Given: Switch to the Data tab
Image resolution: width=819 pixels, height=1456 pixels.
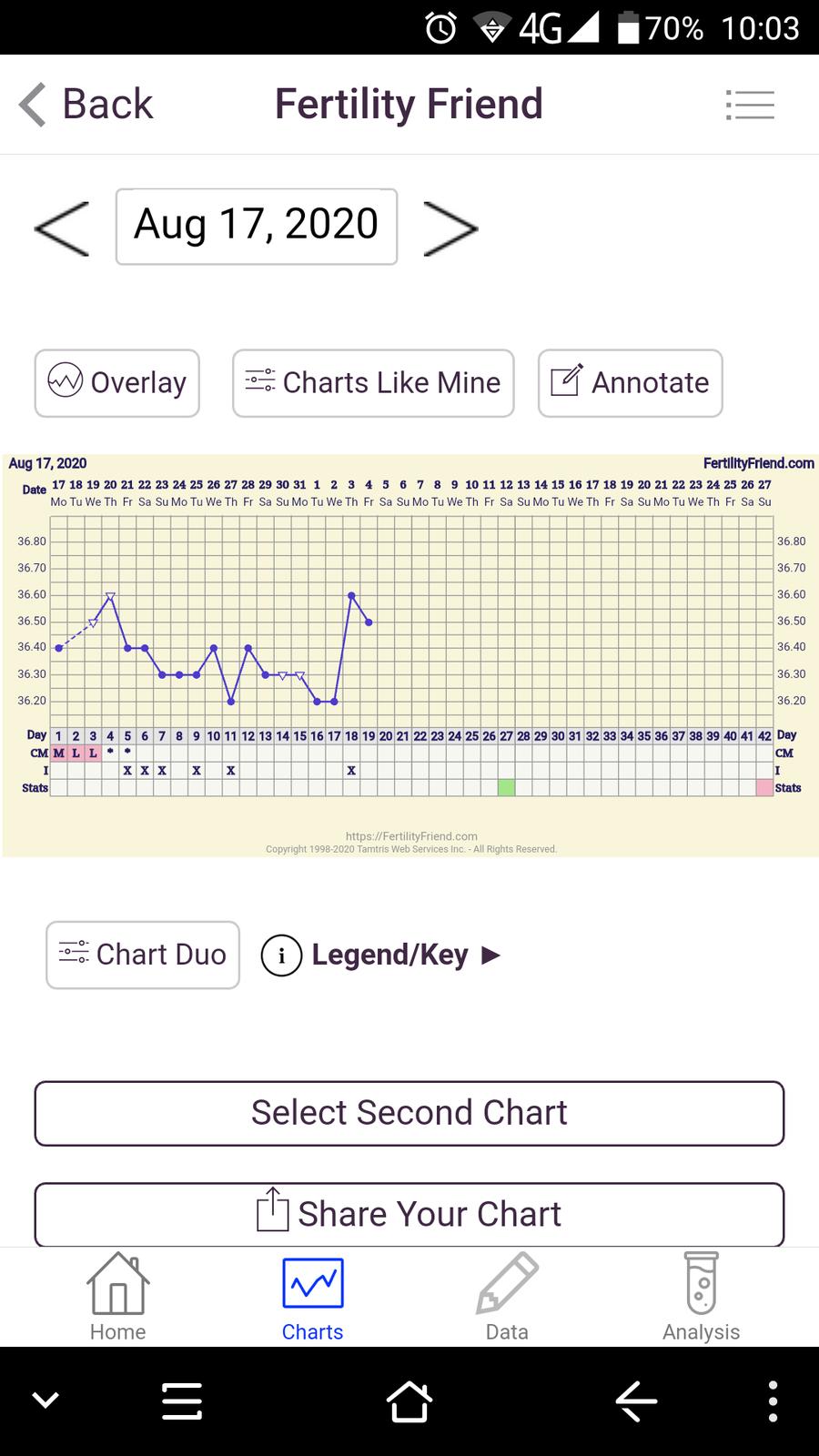Looking at the screenshot, I should pos(507,1298).
